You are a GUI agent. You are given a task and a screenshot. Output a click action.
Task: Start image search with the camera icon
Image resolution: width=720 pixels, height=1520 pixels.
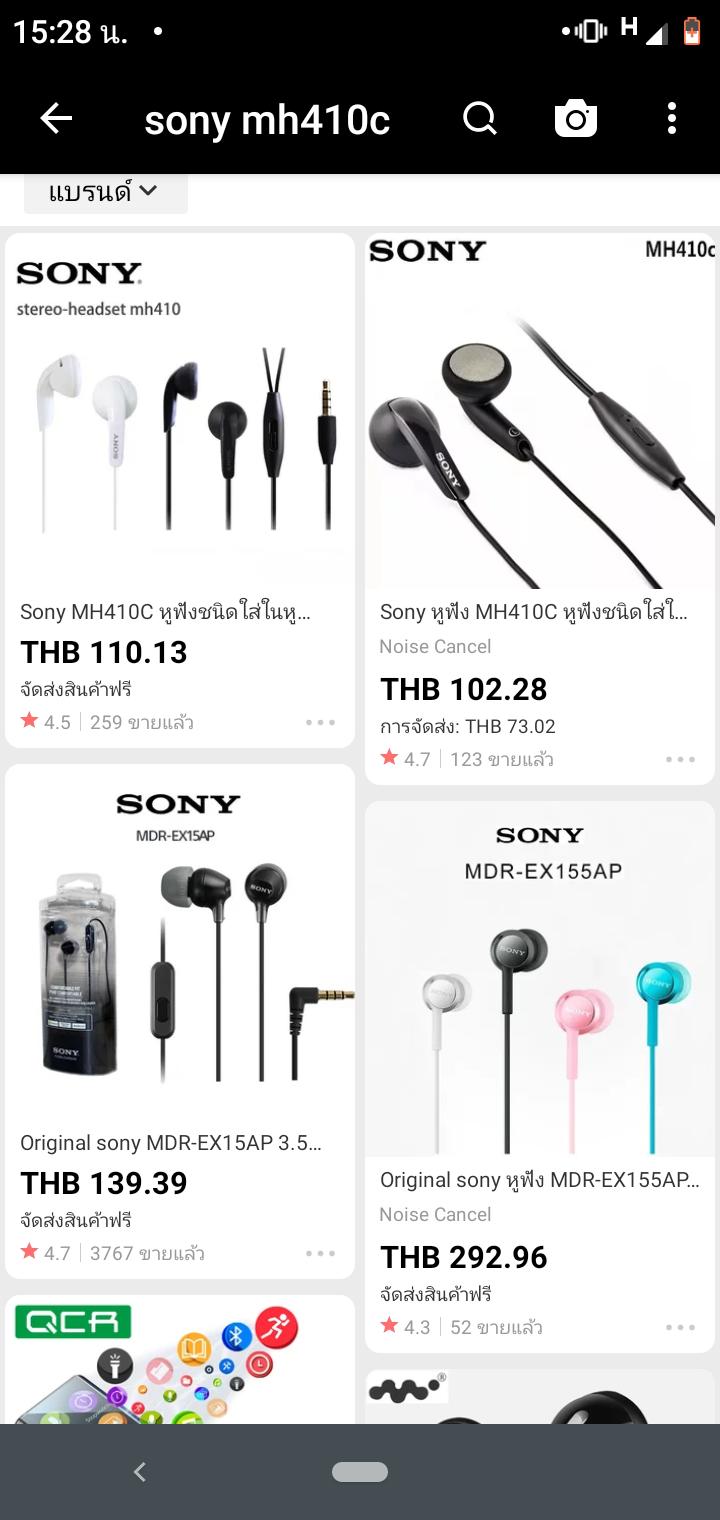[x=576, y=119]
